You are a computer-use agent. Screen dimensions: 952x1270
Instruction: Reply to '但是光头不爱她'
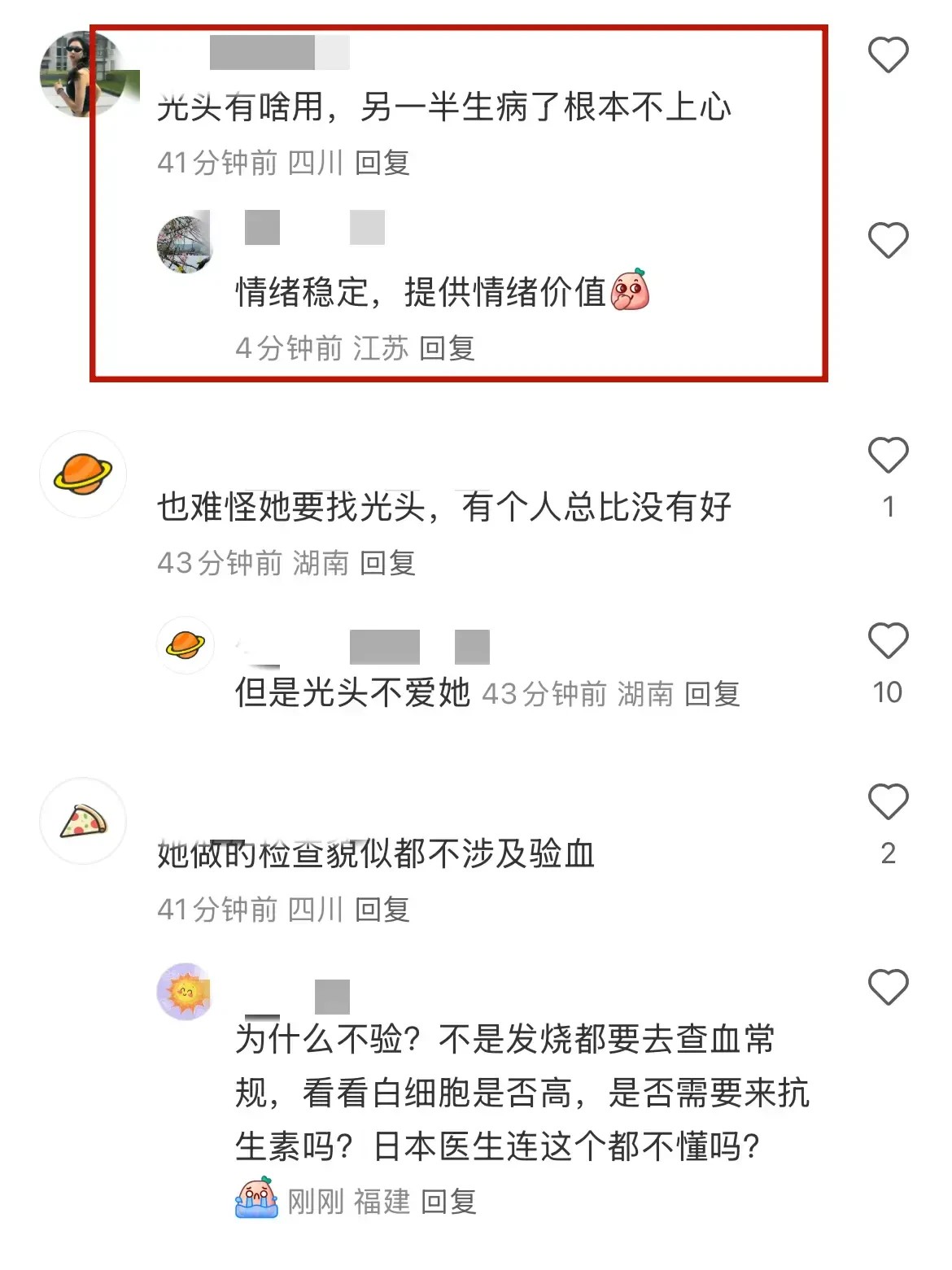712,695
